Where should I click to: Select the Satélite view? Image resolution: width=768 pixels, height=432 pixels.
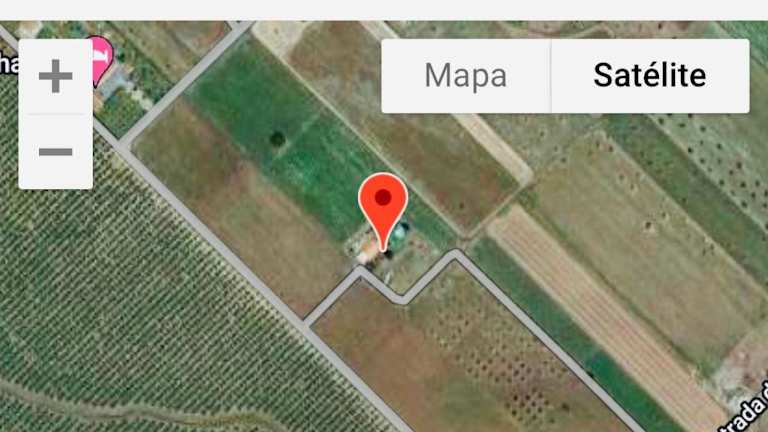coord(649,76)
